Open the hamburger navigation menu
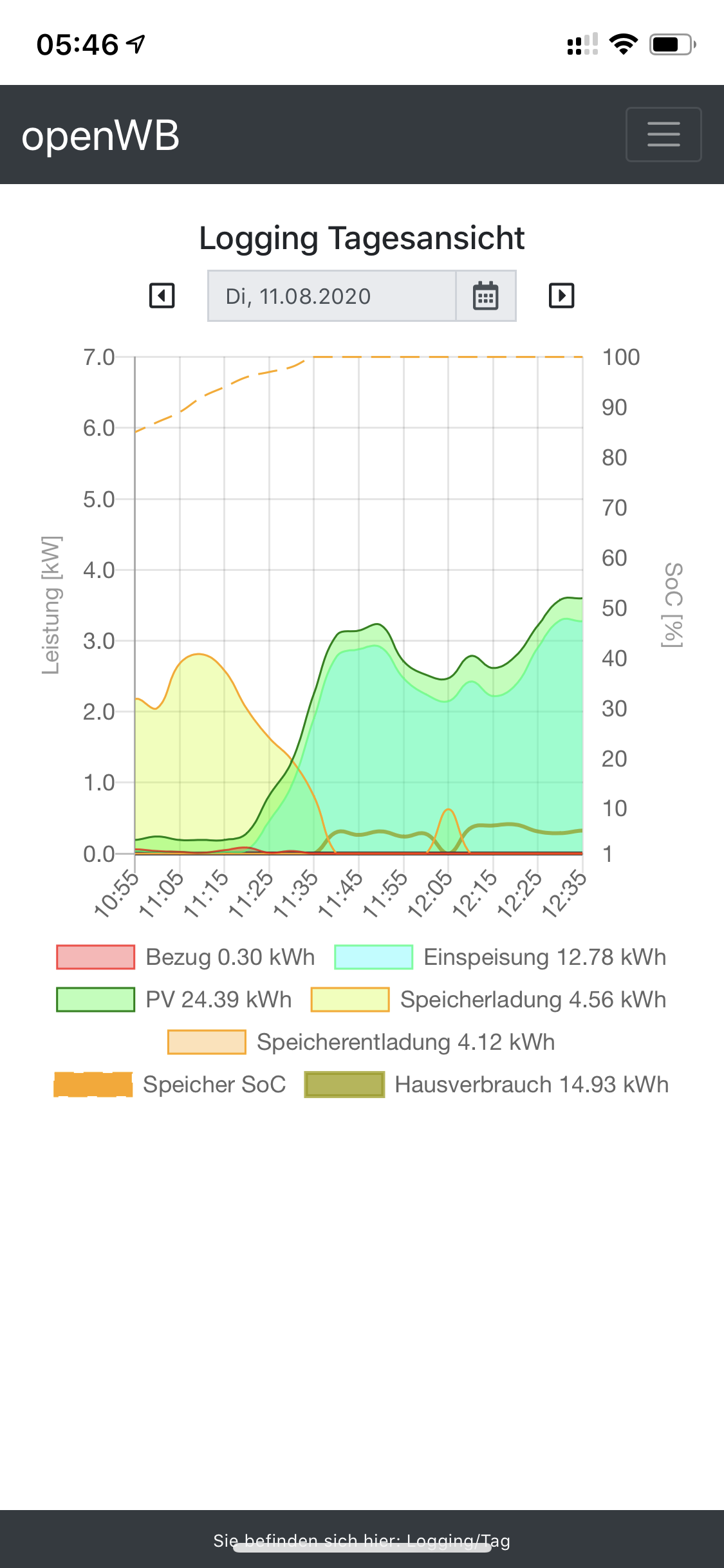This screenshot has width=724, height=1568. 663,135
